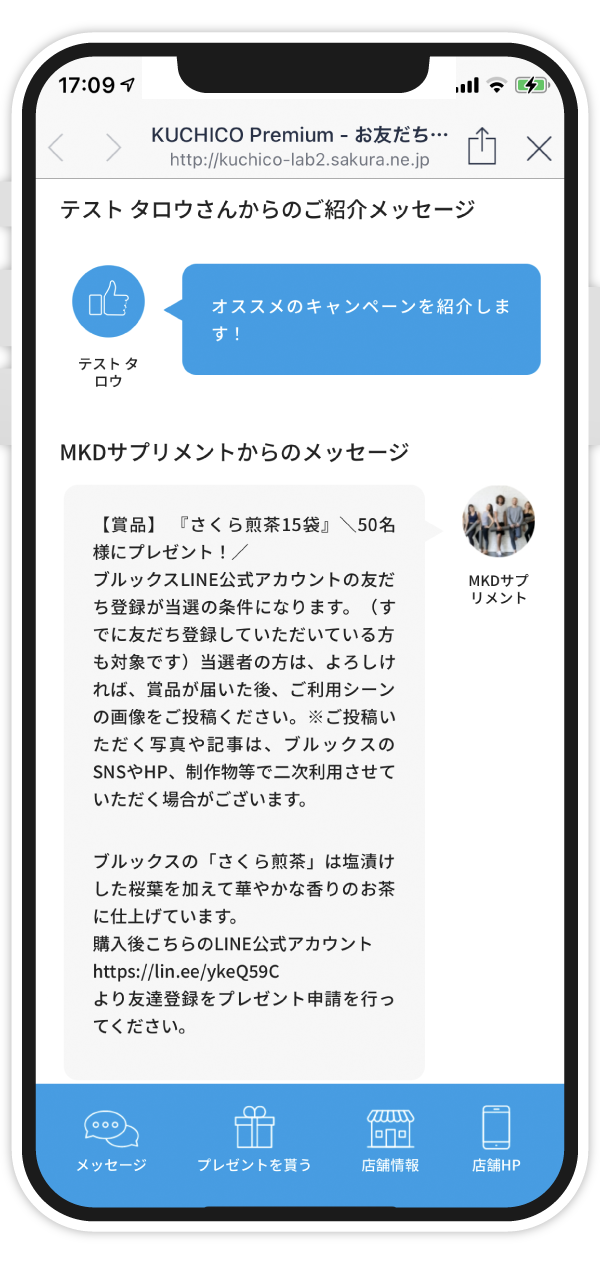Share this page

482,146
